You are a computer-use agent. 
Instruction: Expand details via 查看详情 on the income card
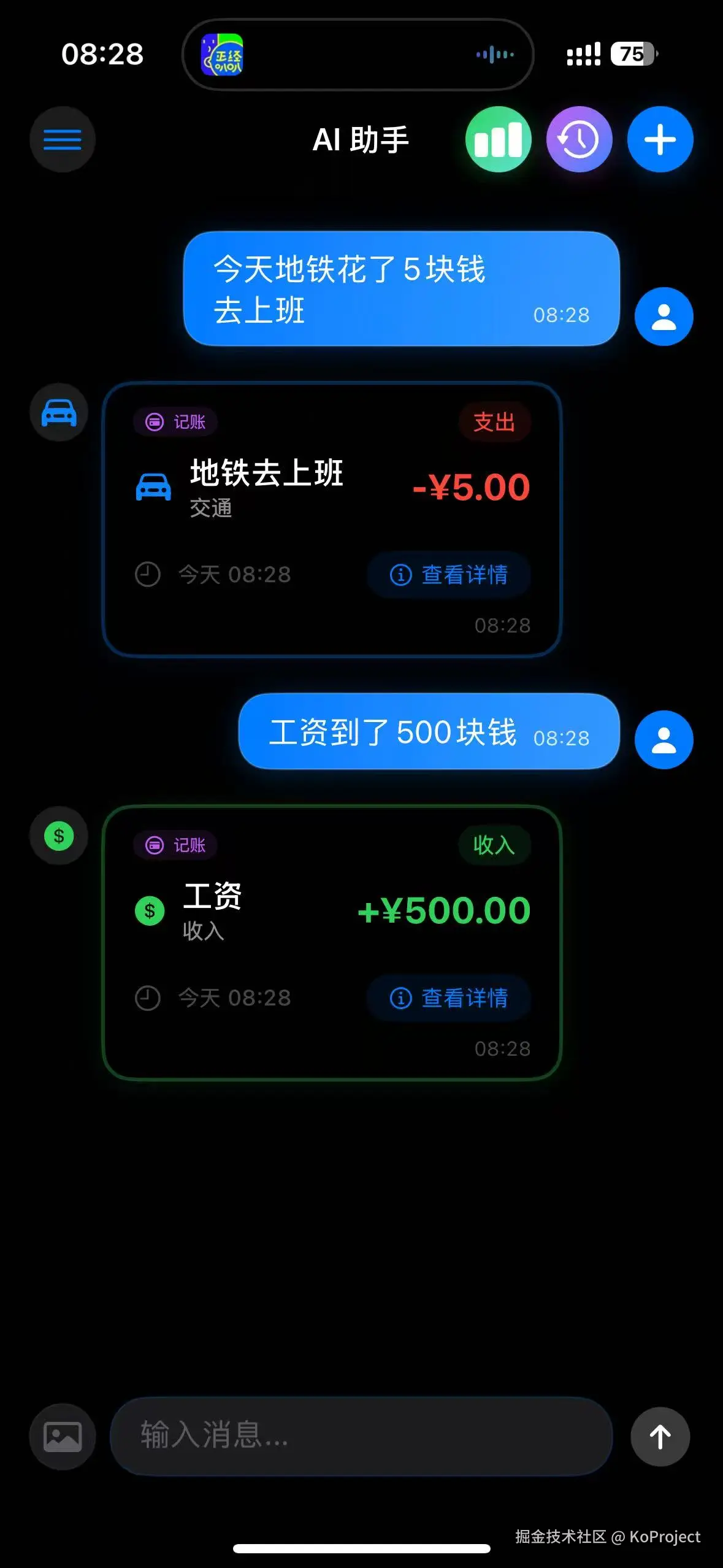tap(449, 998)
